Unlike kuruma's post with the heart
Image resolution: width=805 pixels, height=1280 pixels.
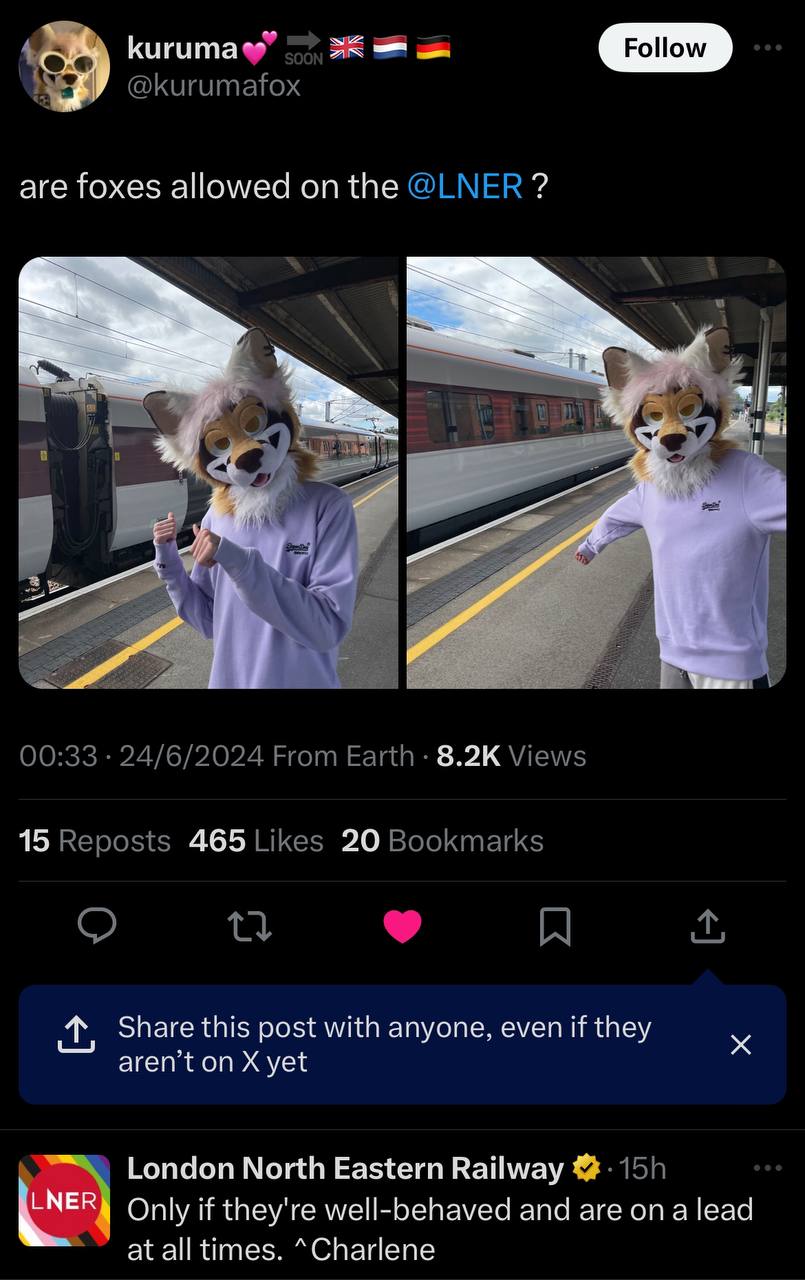tap(402, 928)
